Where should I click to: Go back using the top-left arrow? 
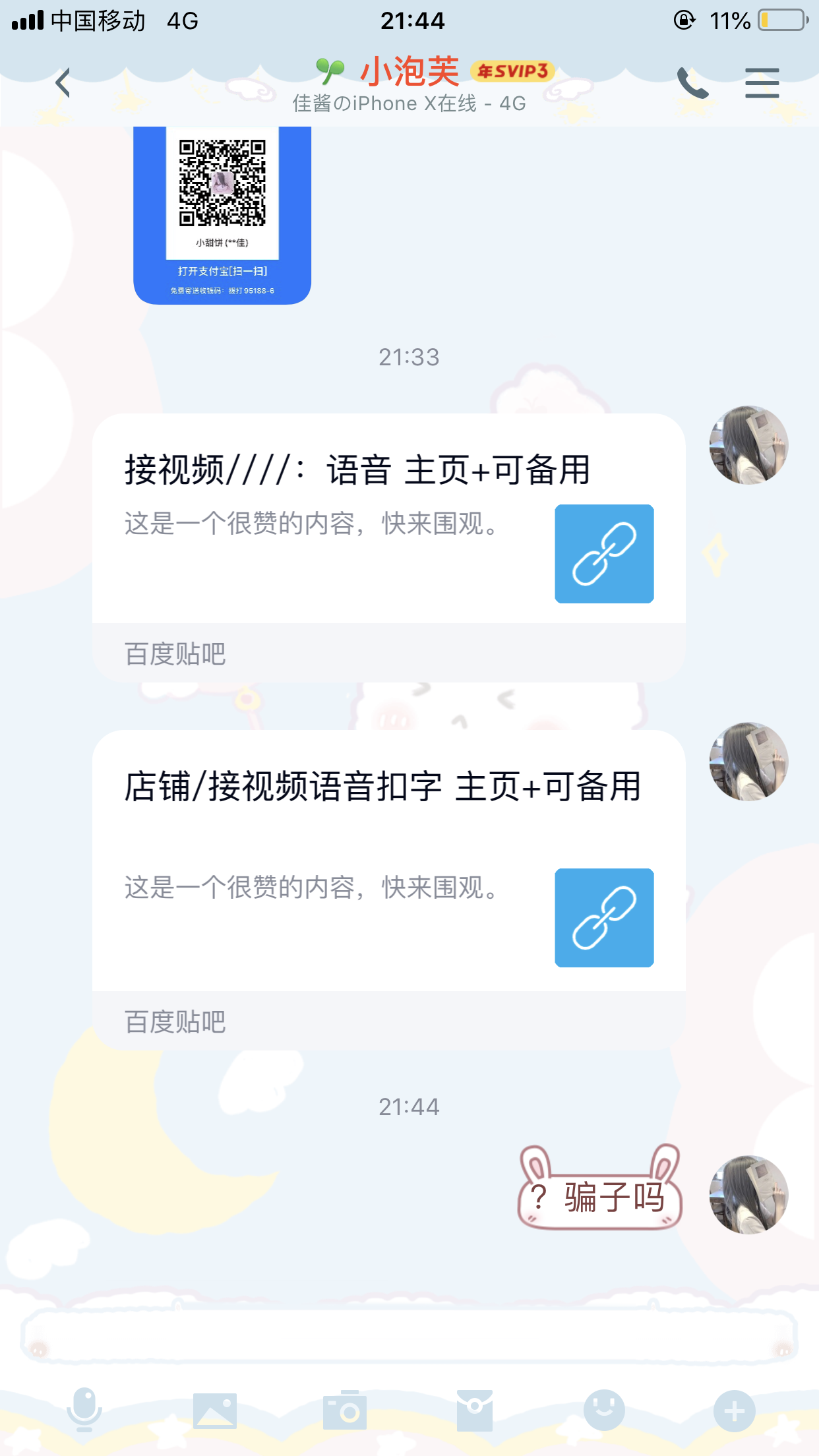pos(63,83)
